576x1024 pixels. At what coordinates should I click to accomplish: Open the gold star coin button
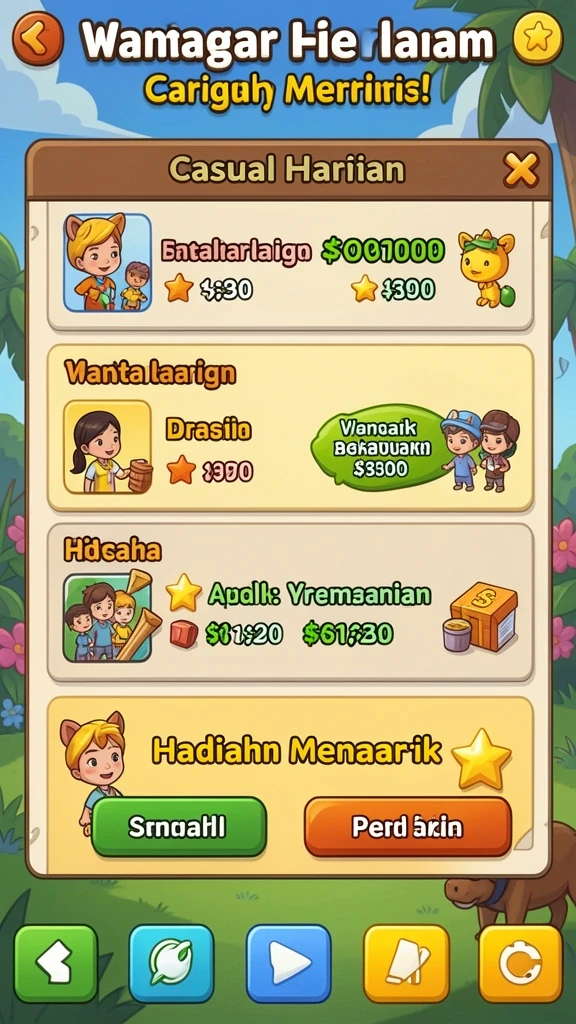[x=537, y=38]
